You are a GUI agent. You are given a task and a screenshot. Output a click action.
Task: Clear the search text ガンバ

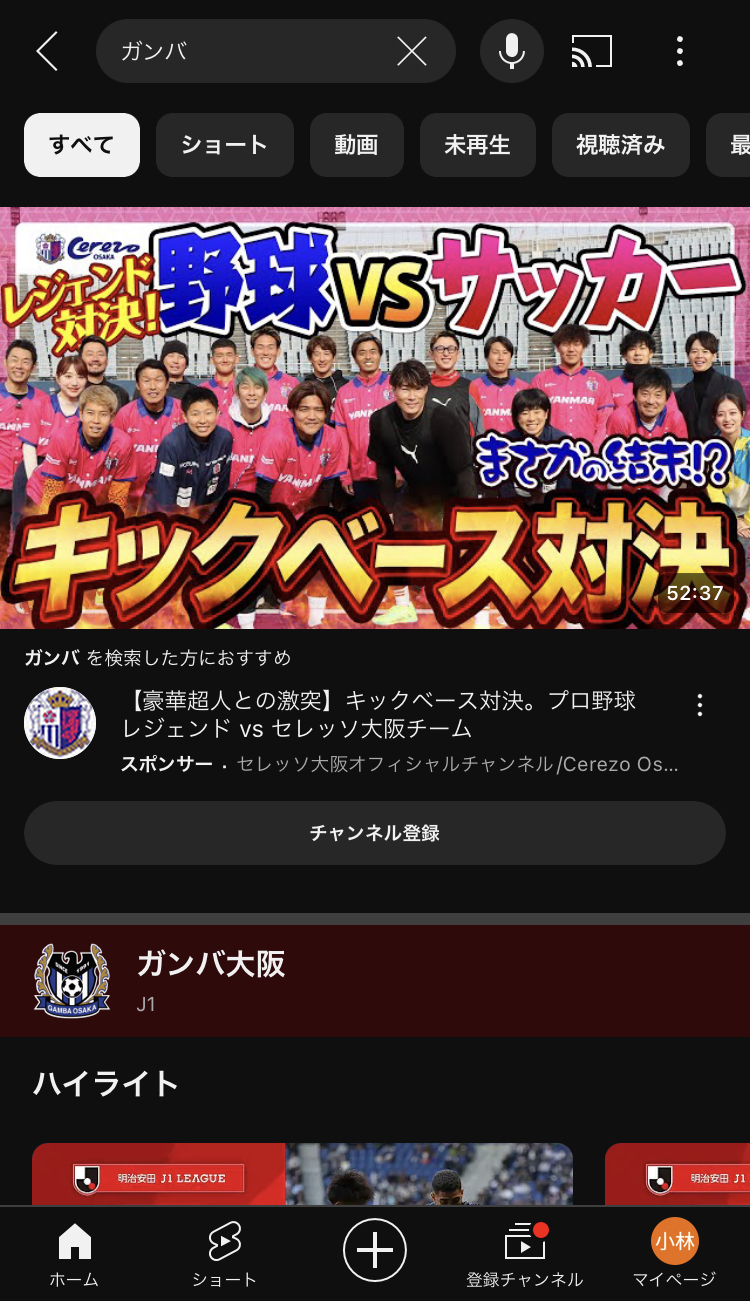click(x=411, y=51)
